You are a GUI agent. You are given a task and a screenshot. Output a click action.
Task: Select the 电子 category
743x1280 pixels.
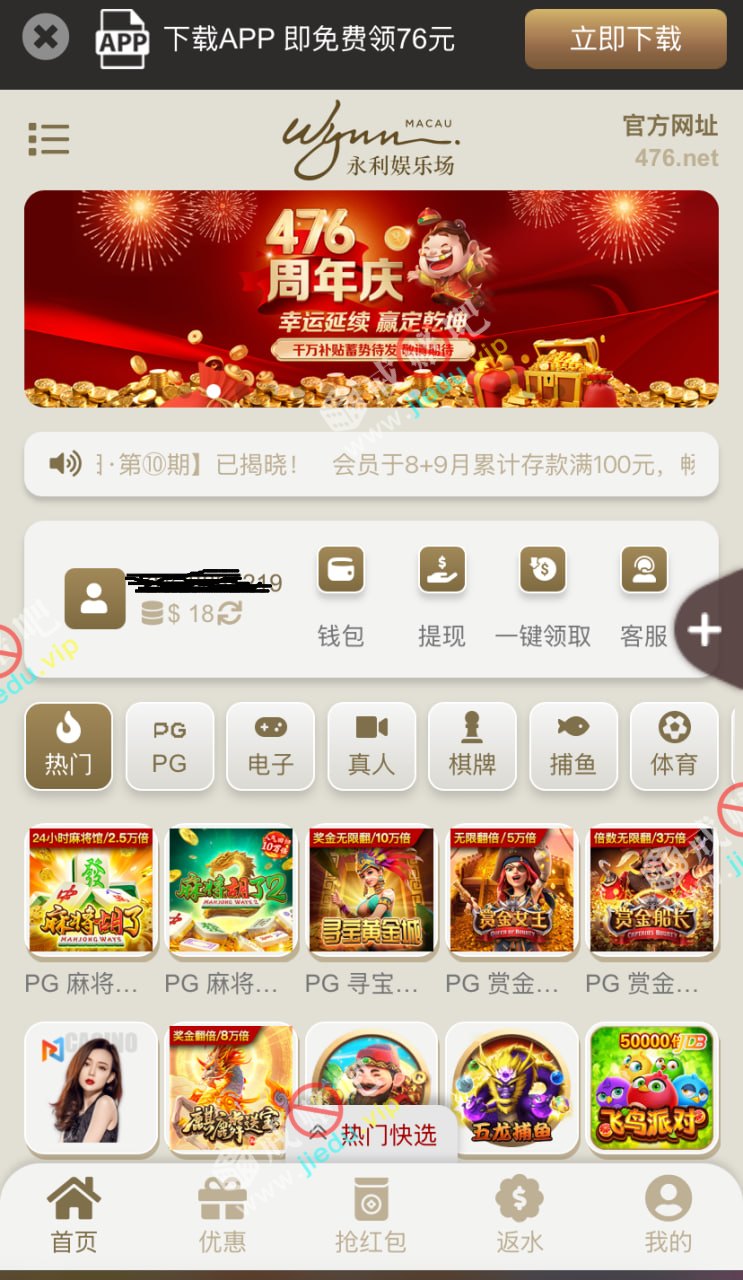pos(270,746)
